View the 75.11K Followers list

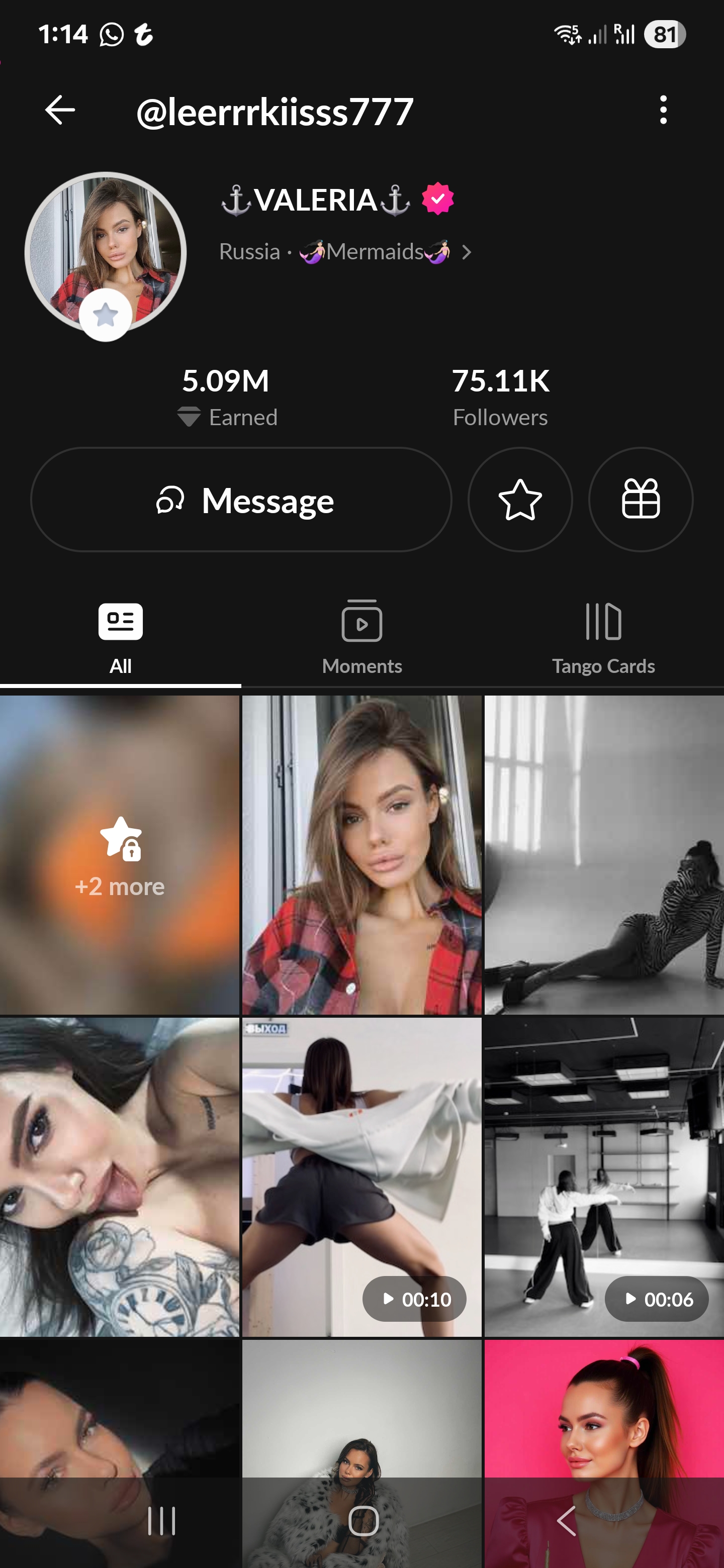[x=501, y=397]
